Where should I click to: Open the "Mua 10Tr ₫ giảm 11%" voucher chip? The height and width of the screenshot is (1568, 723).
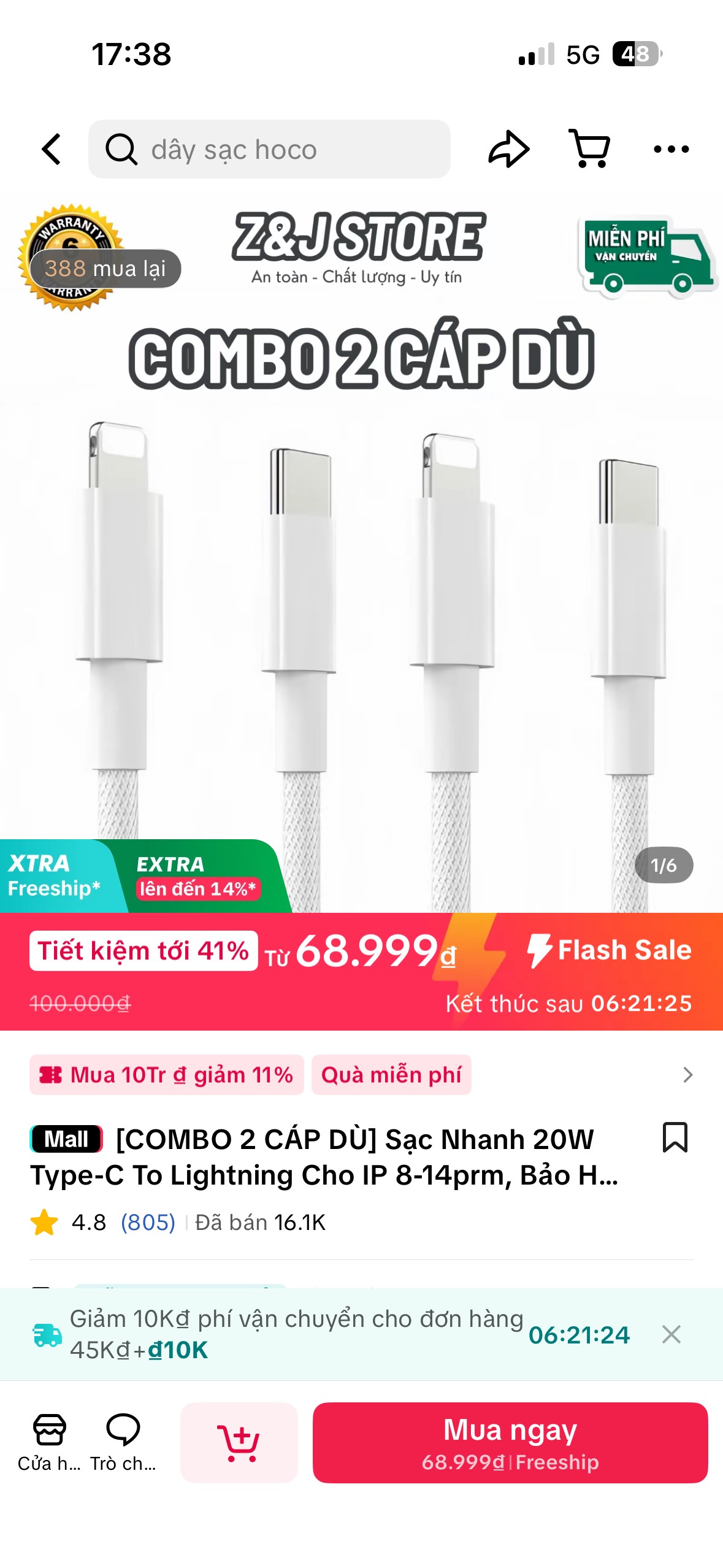166,1075
